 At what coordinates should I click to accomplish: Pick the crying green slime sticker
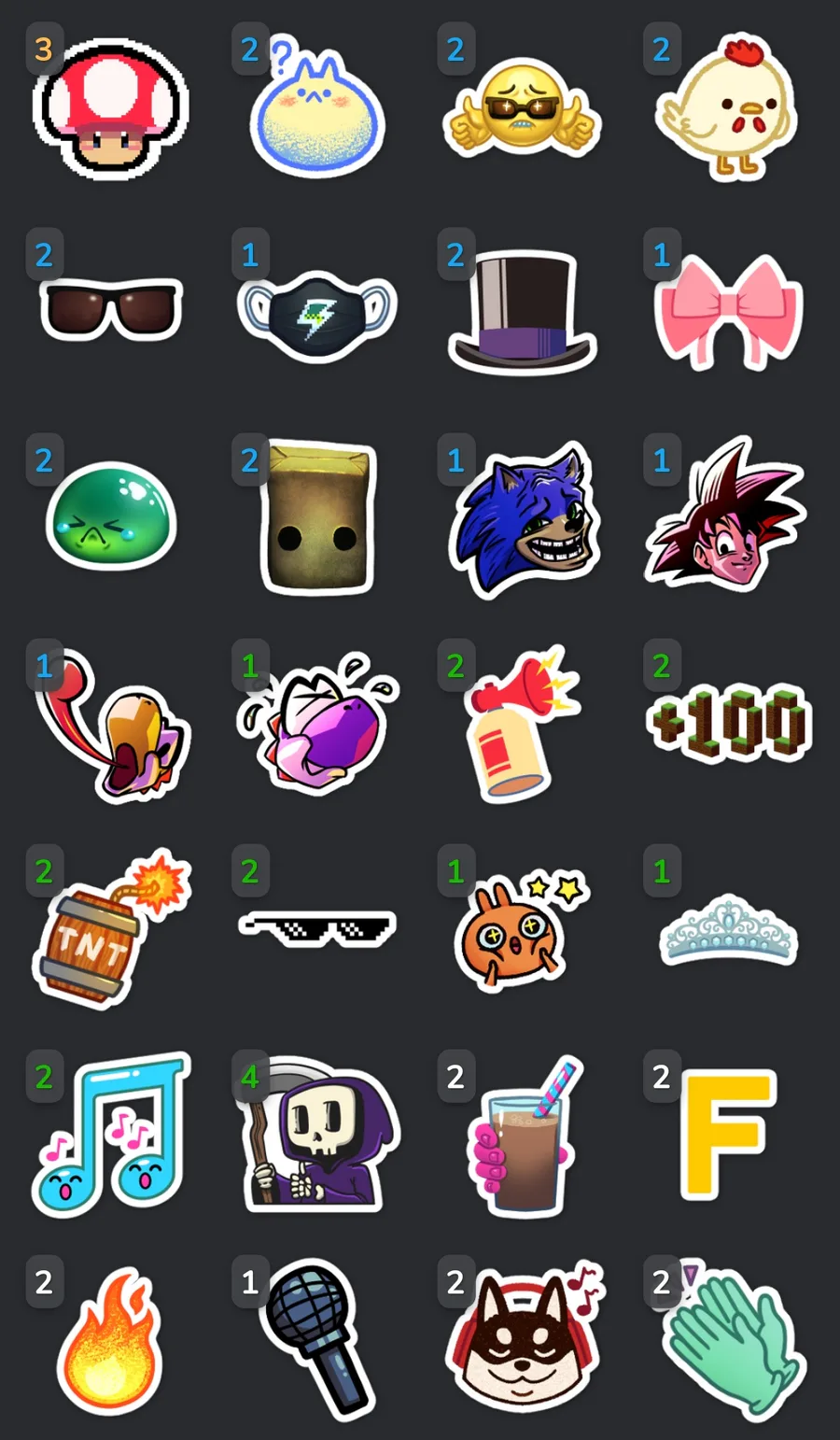(111, 516)
